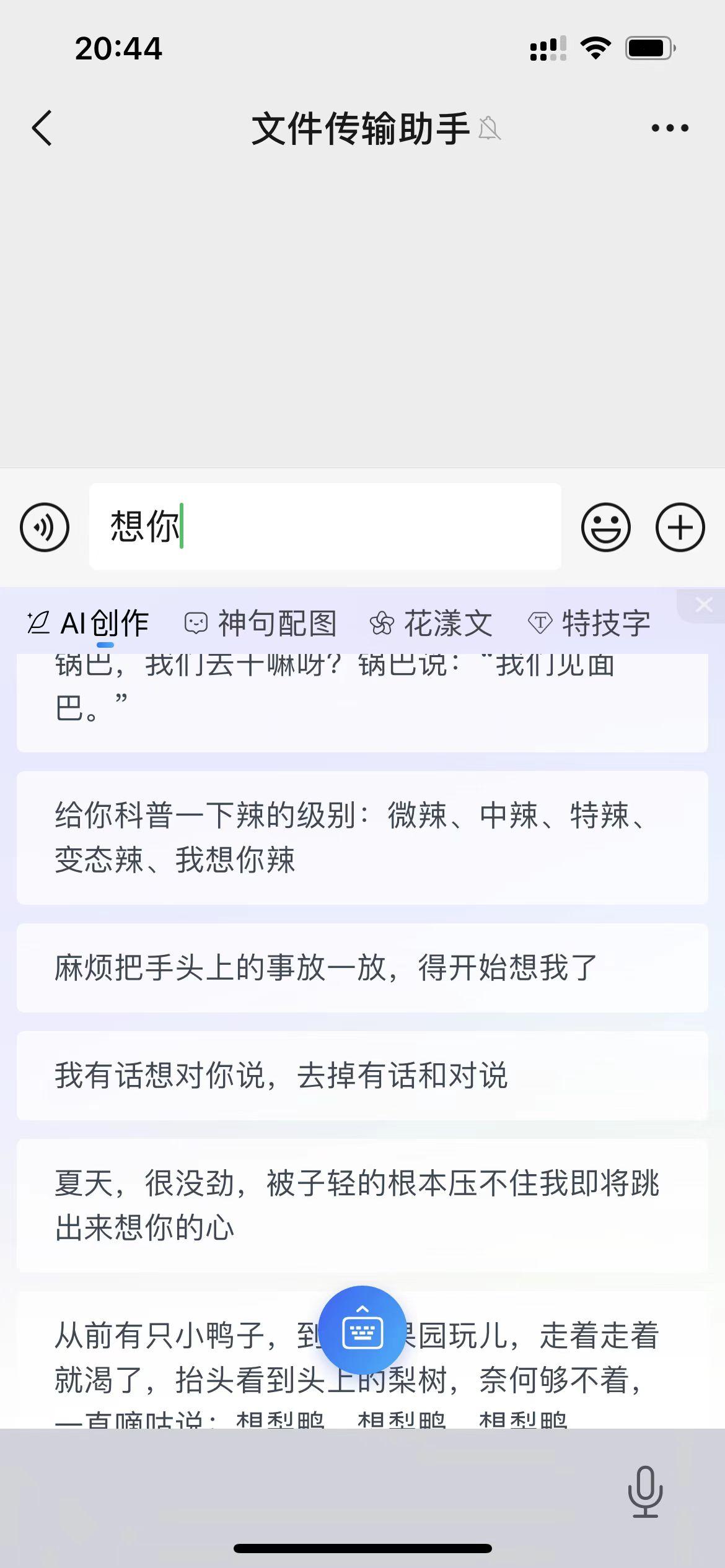Select the 夏天，很没劲 suggestion card
The width and height of the screenshot is (725, 1568).
362,1206
